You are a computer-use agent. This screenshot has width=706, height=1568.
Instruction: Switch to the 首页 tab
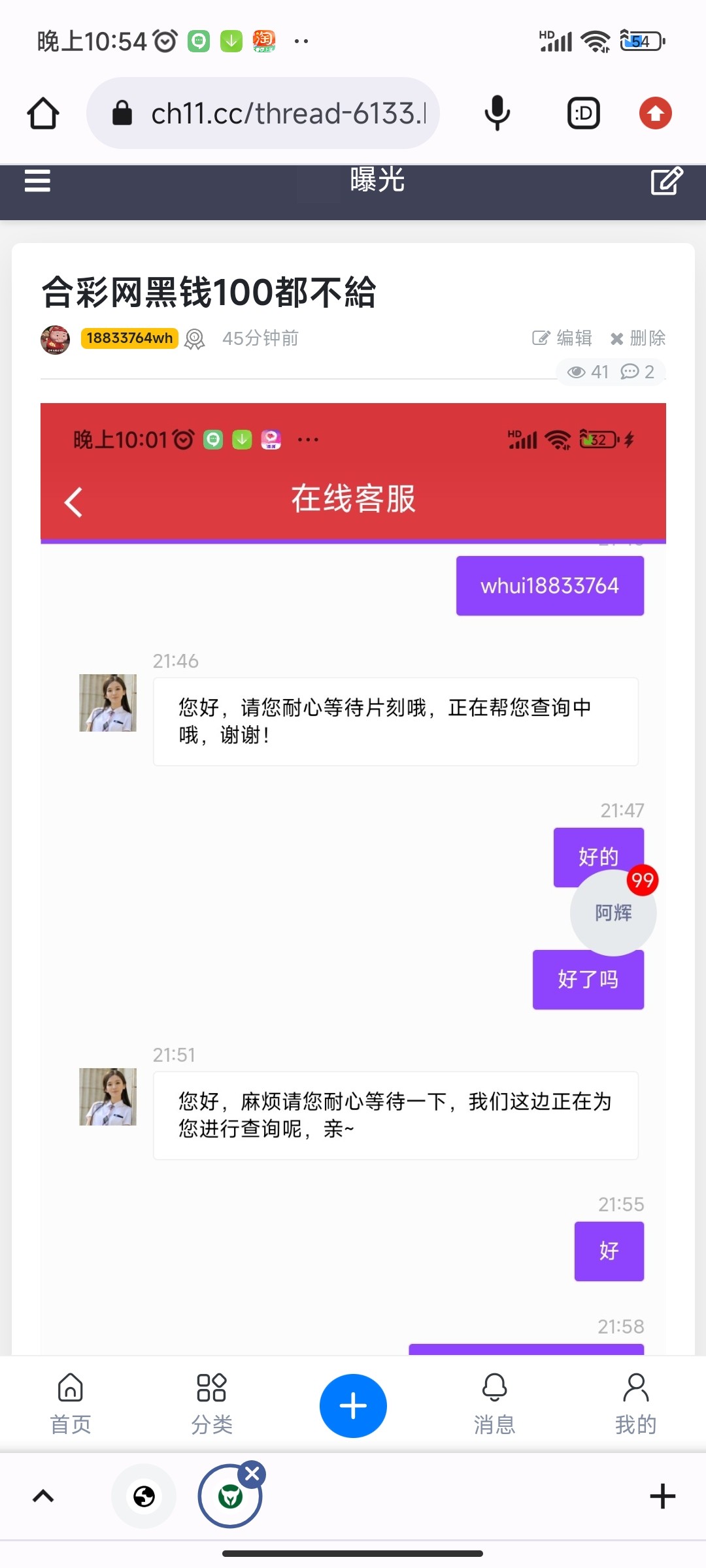click(x=71, y=1405)
